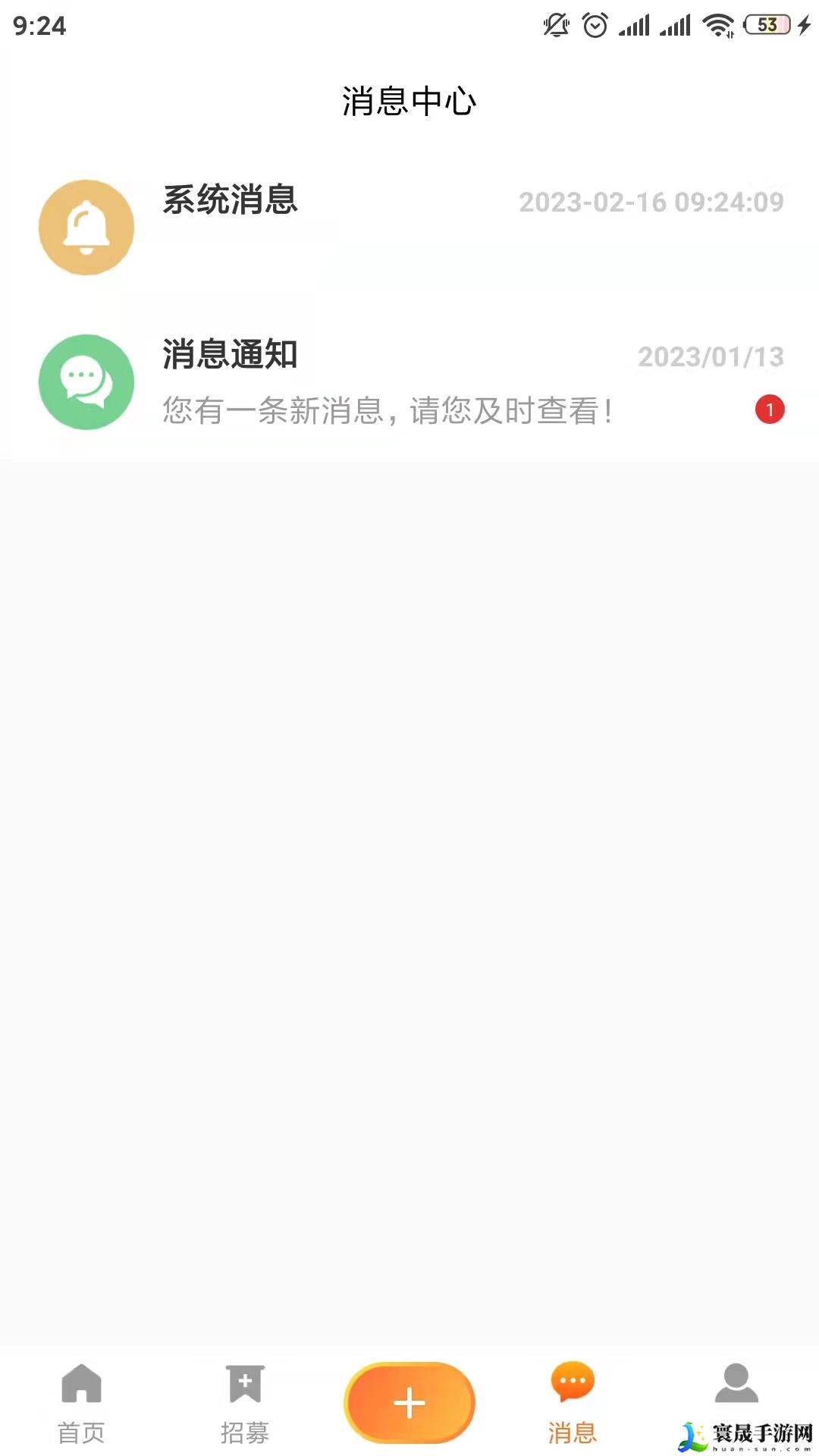Tap the orange plus button
Screen dimensions: 819x1456
[x=409, y=1402]
